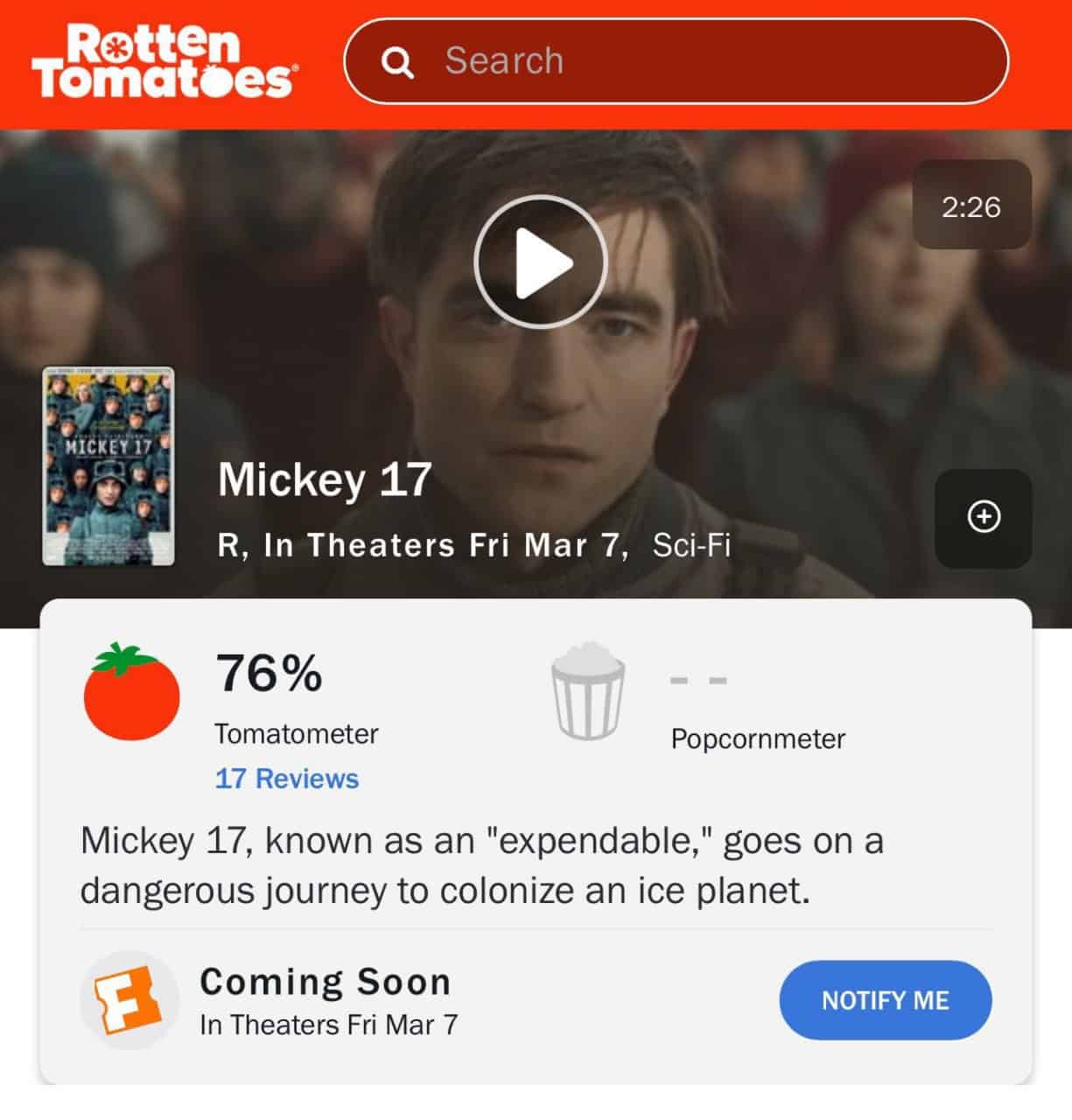
Task: Tap the Notify Me button
Action: 885,1000
